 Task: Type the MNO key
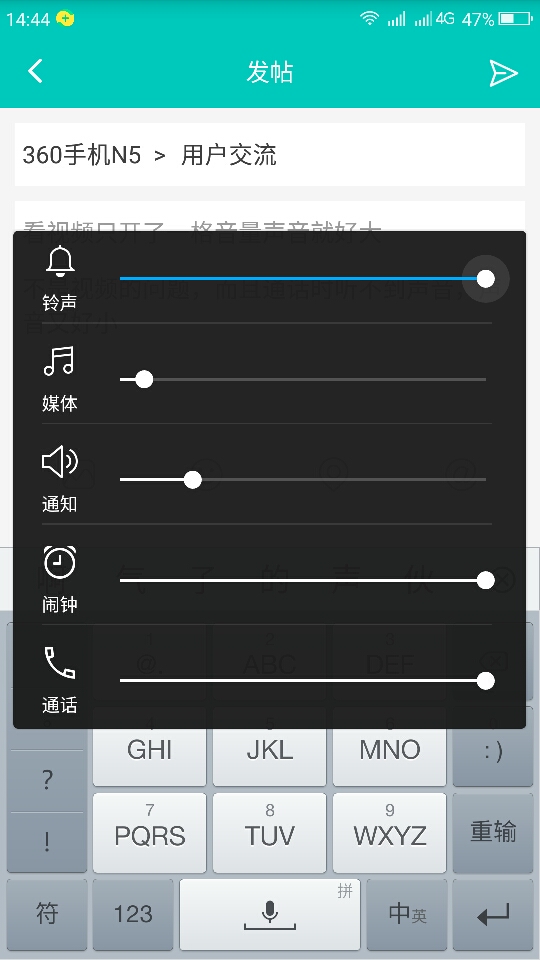pos(389,748)
